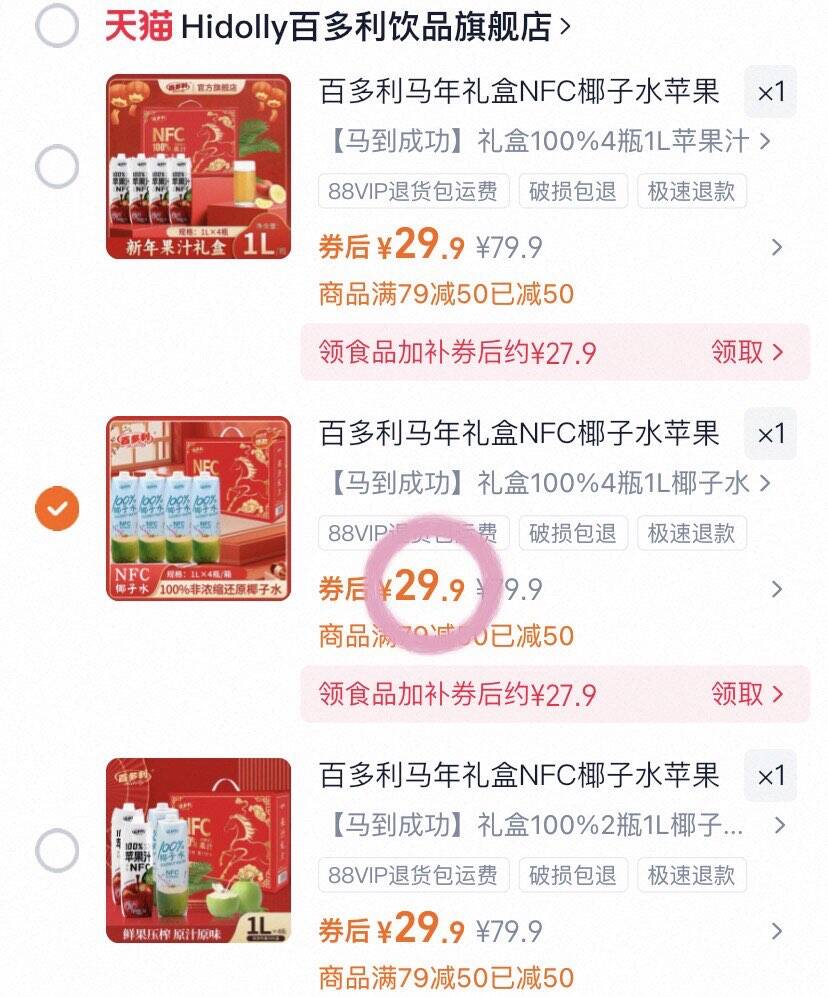The image size is (828, 997).
Task: Expand the price details for the 2瓶椰子 item
Action: click(x=777, y=931)
